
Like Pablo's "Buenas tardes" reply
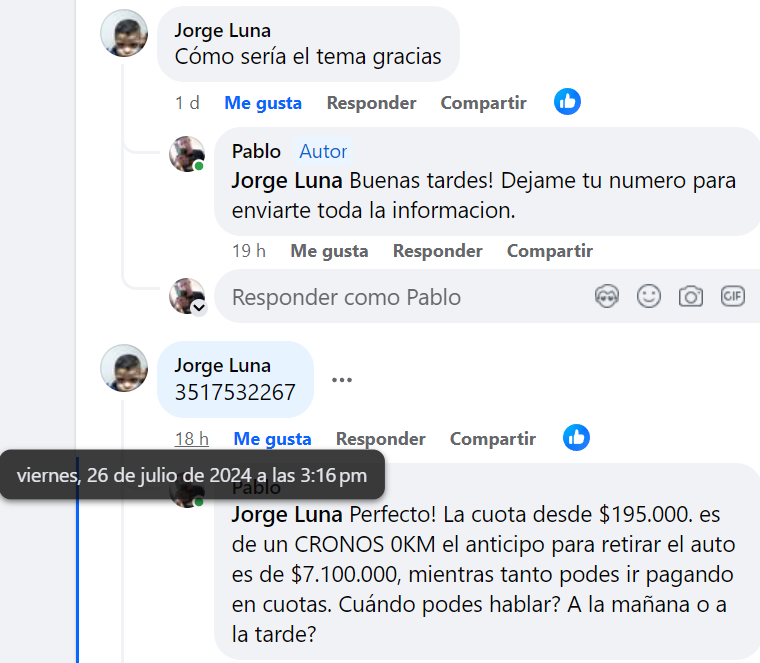[x=329, y=251]
